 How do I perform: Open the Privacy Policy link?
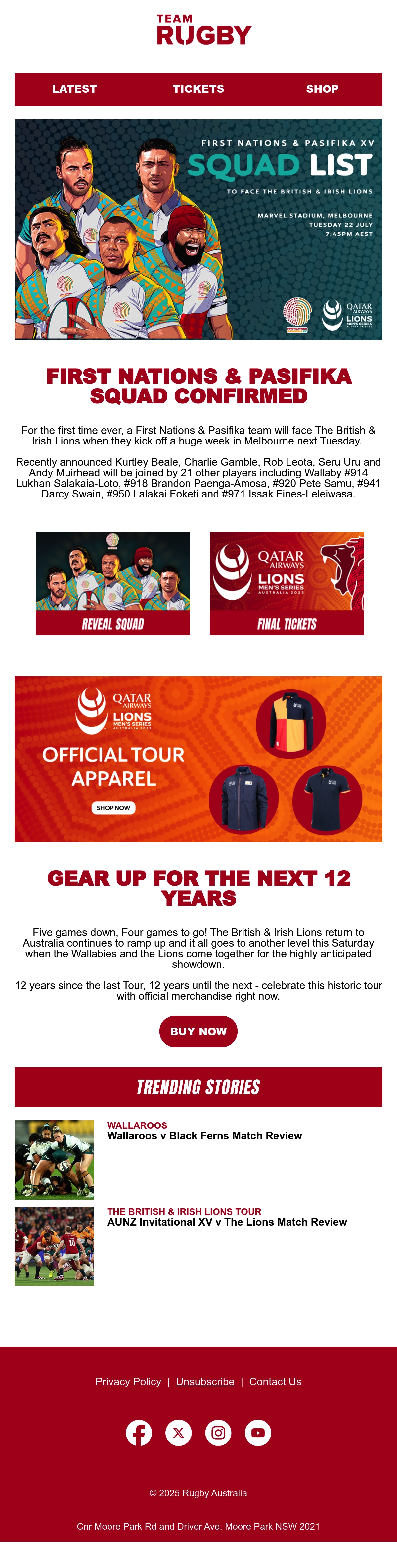pyautogui.click(x=128, y=1382)
